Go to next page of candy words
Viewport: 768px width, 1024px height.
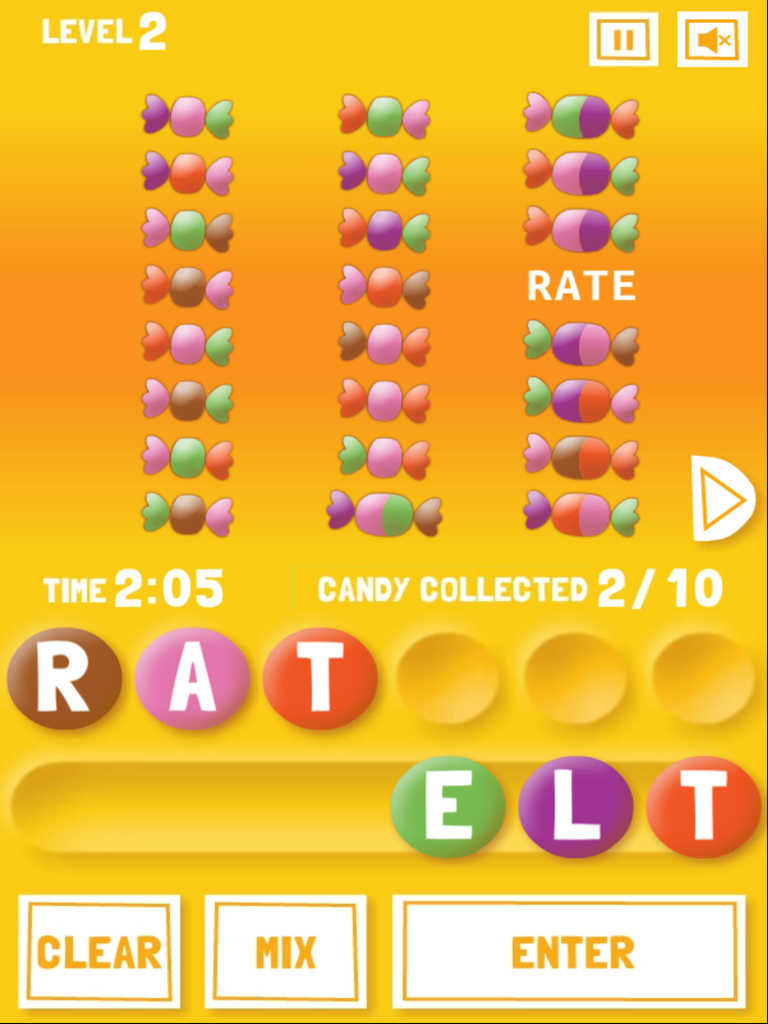pyautogui.click(x=723, y=498)
